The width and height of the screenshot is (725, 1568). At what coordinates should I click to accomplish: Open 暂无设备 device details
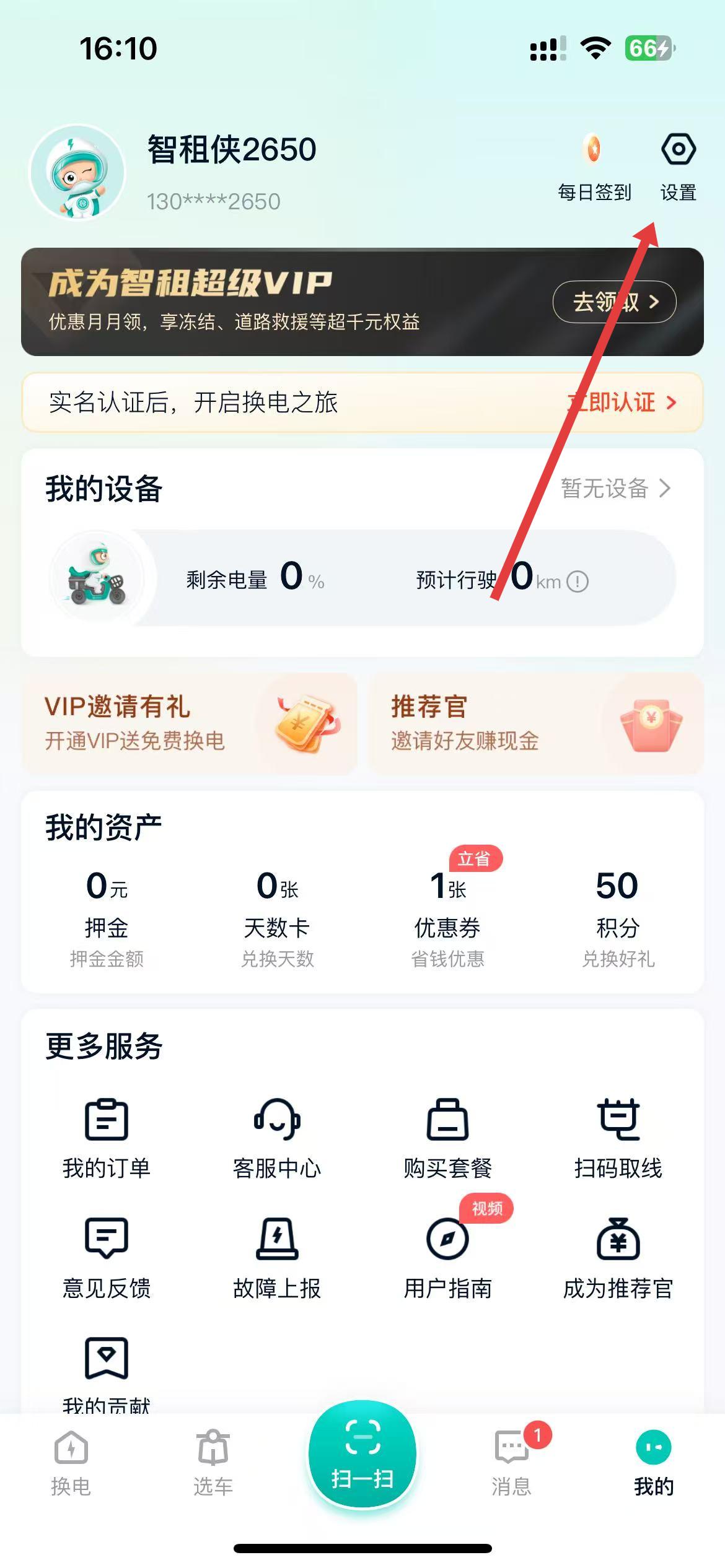615,489
